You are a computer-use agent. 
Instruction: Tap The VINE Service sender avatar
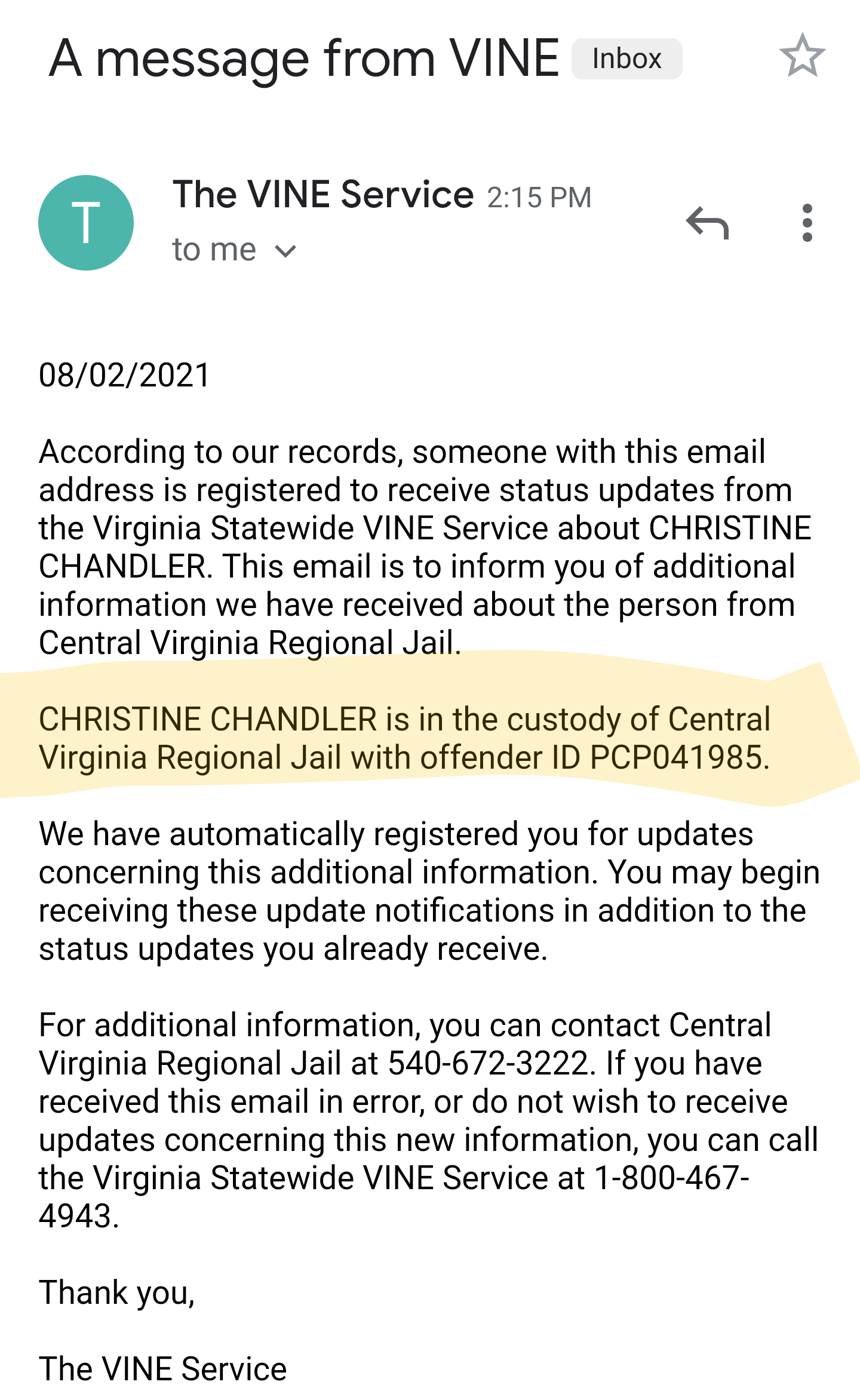(x=86, y=223)
